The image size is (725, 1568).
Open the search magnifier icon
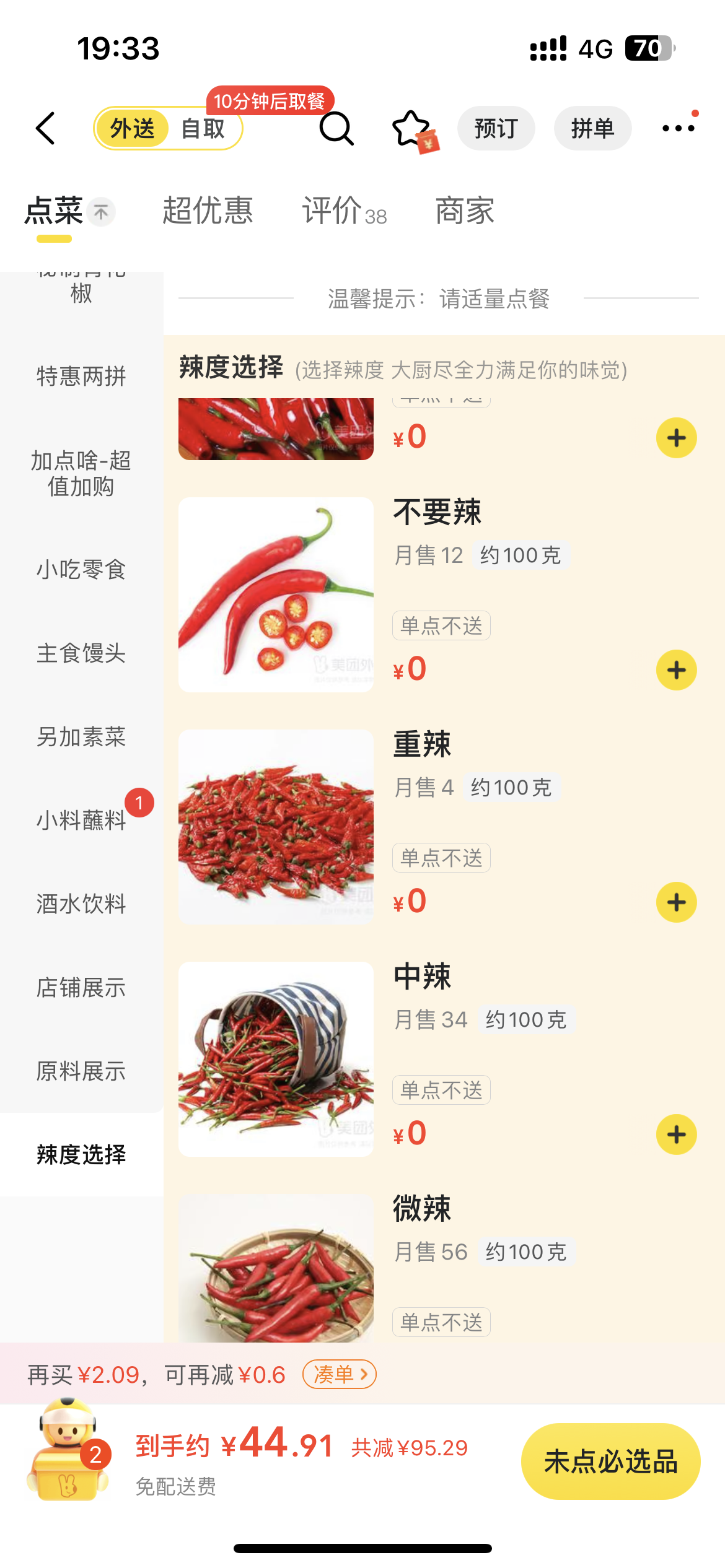point(336,128)
